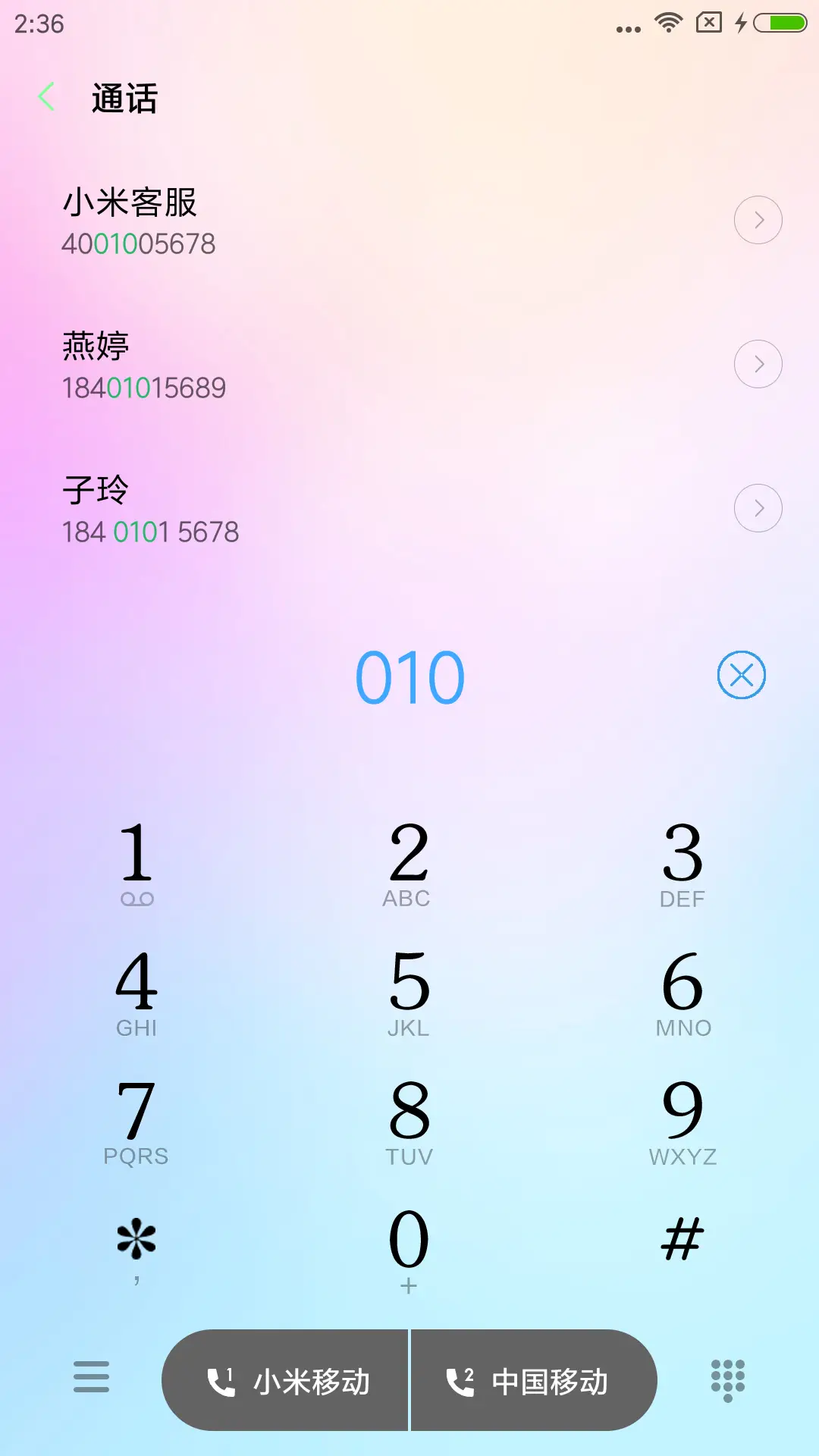Screen dimensions: 819x1456
Task: Dial with 中国移动 SIM 2
Action: (532, 1380)
